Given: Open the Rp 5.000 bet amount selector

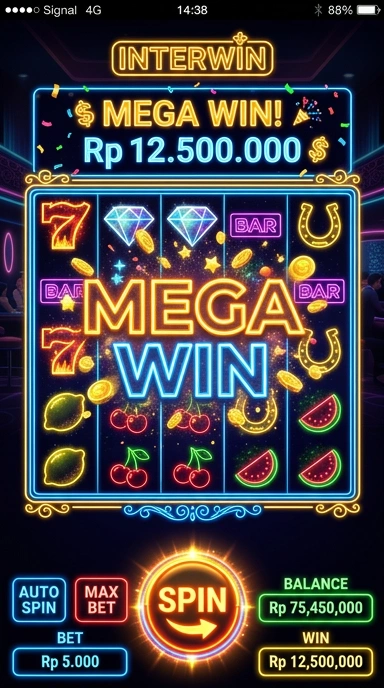Looking at the screenshot, I should click(70, 662).
